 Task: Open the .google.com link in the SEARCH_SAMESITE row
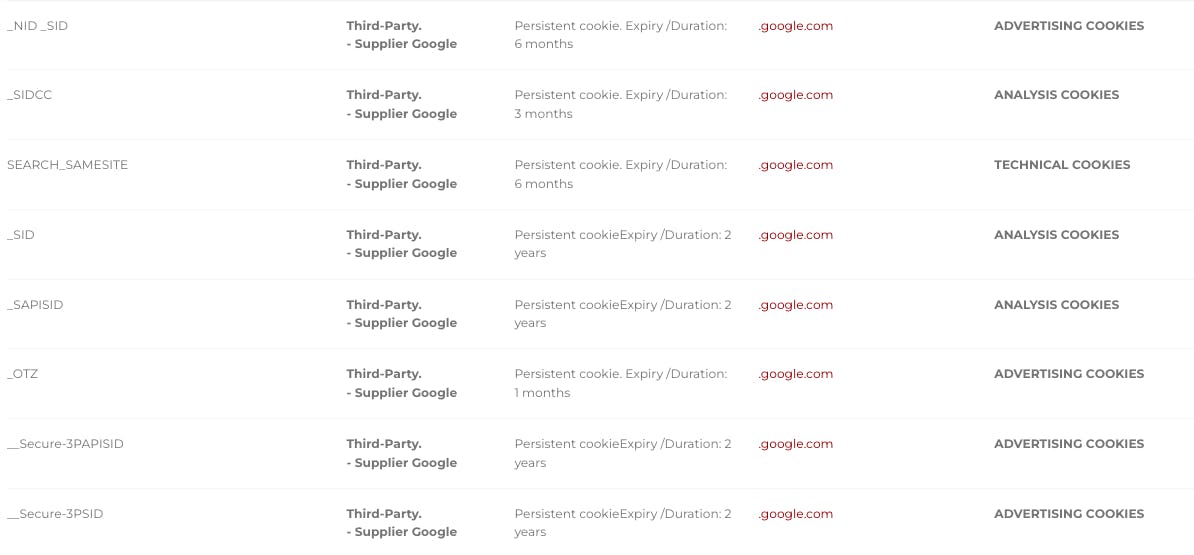coord(796,165)
